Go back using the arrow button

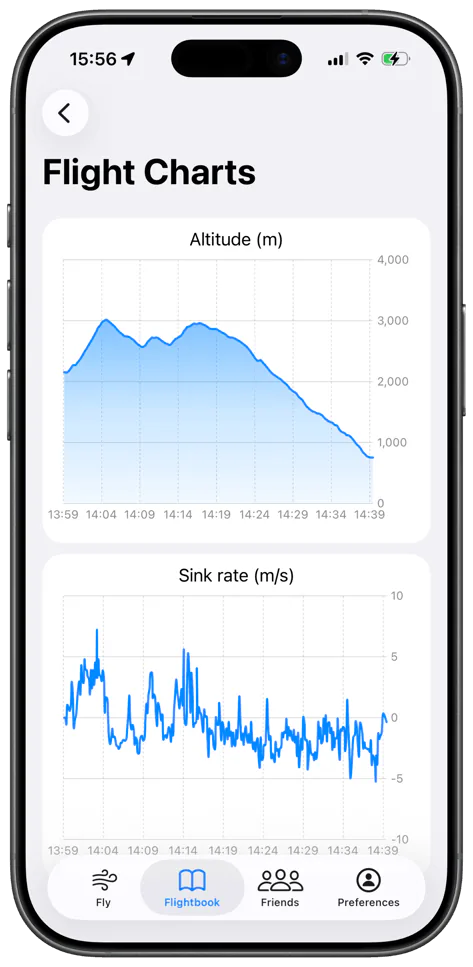(x=65, y=113)
